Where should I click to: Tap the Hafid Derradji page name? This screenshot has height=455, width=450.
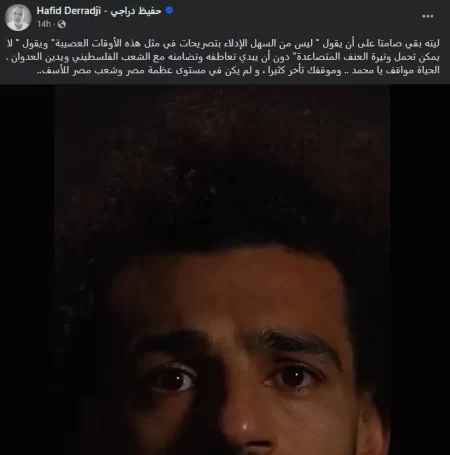pos(99,11)
